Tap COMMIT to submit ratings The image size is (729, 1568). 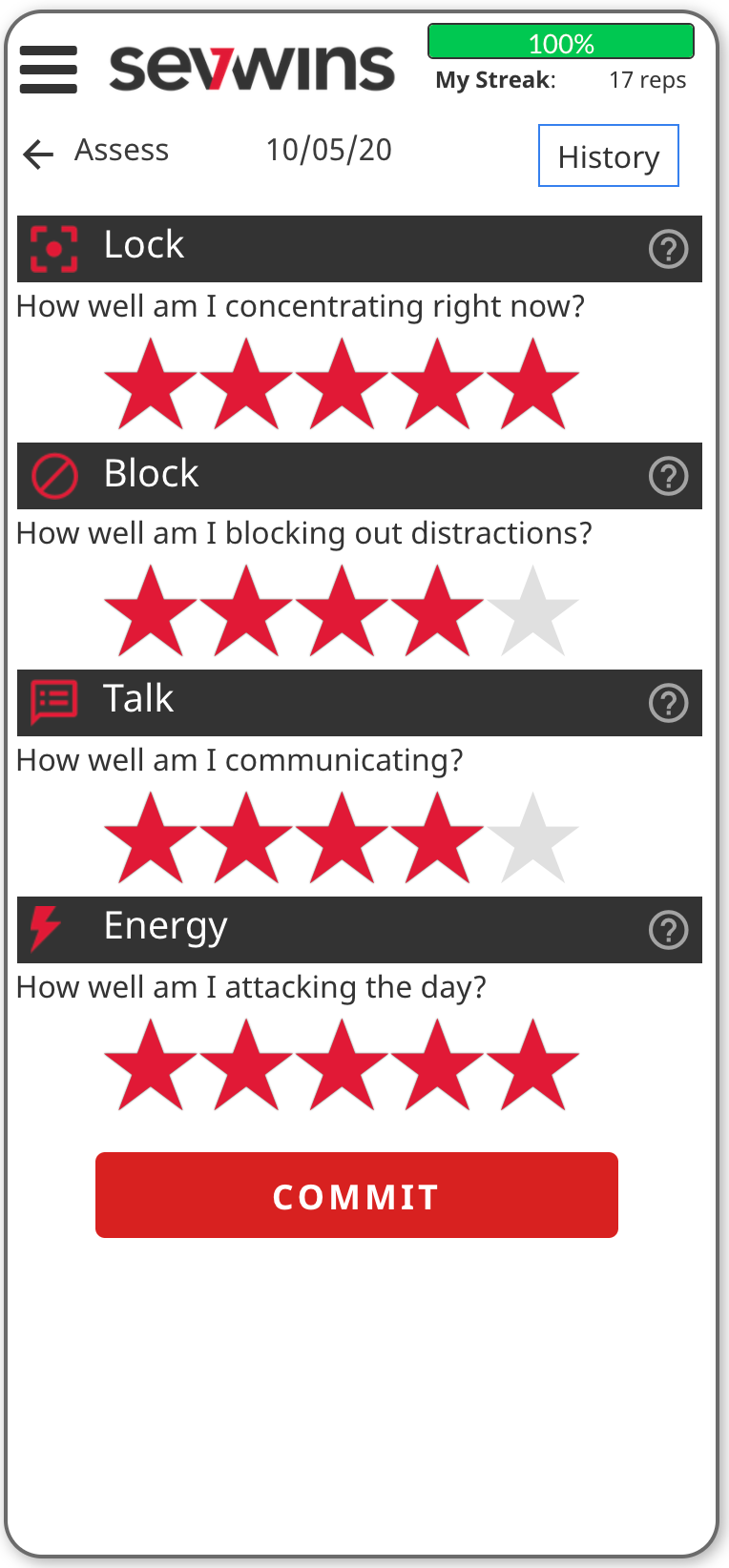coord(356,1195)
